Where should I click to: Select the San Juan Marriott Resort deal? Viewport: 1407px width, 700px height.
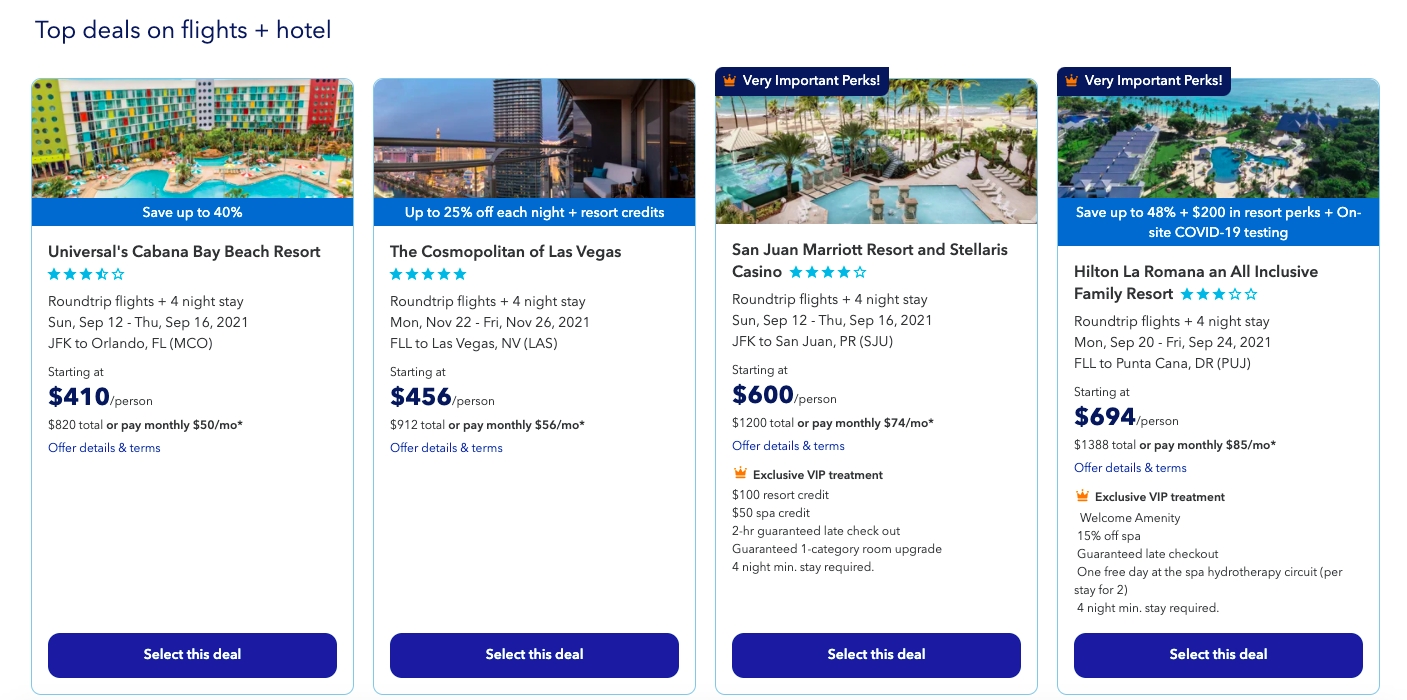coord(876,655)
